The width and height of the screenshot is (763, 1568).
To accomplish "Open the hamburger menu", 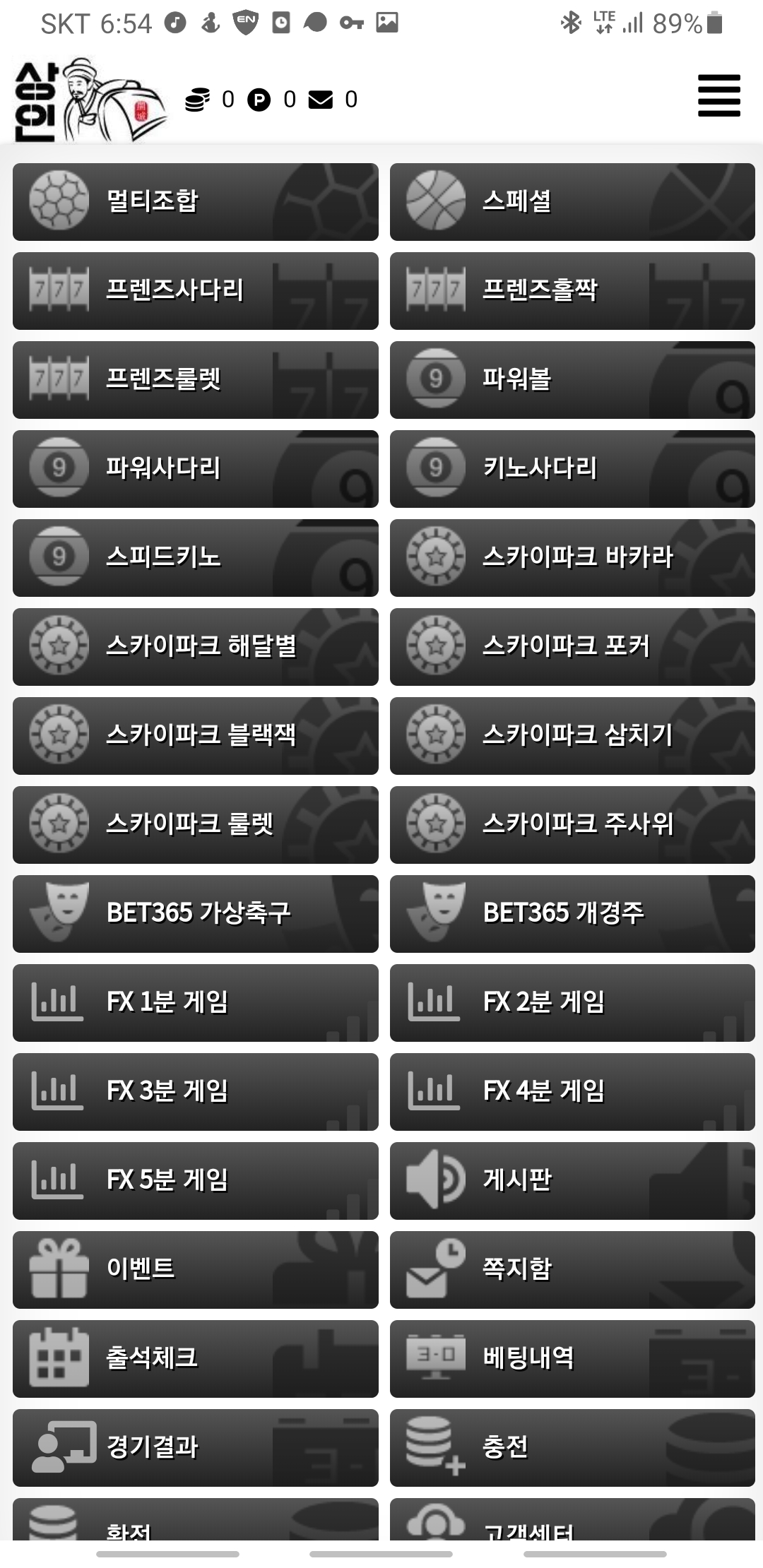I will (x=718, y=95).
